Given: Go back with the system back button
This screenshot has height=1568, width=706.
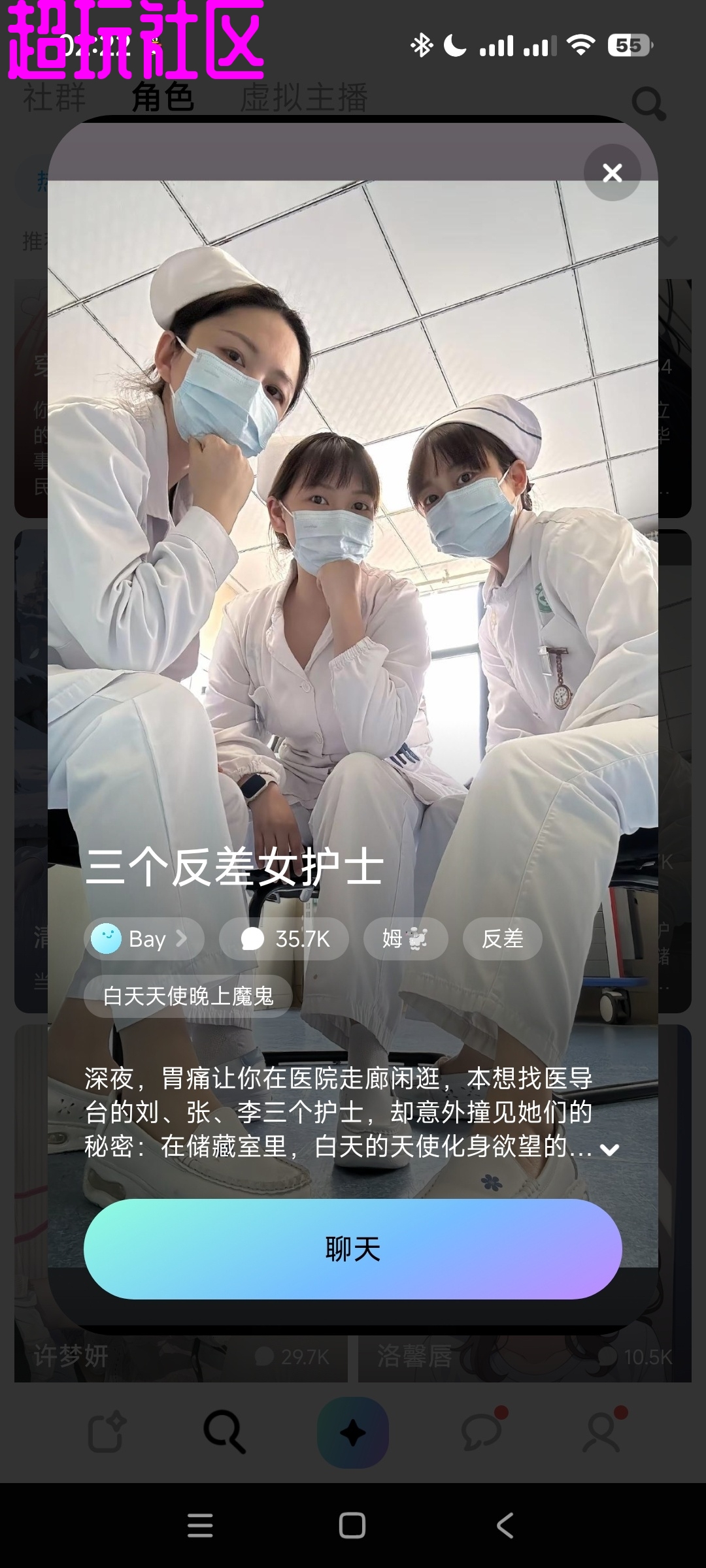Looking at the screenshot, I should (x=505, y=1526).
